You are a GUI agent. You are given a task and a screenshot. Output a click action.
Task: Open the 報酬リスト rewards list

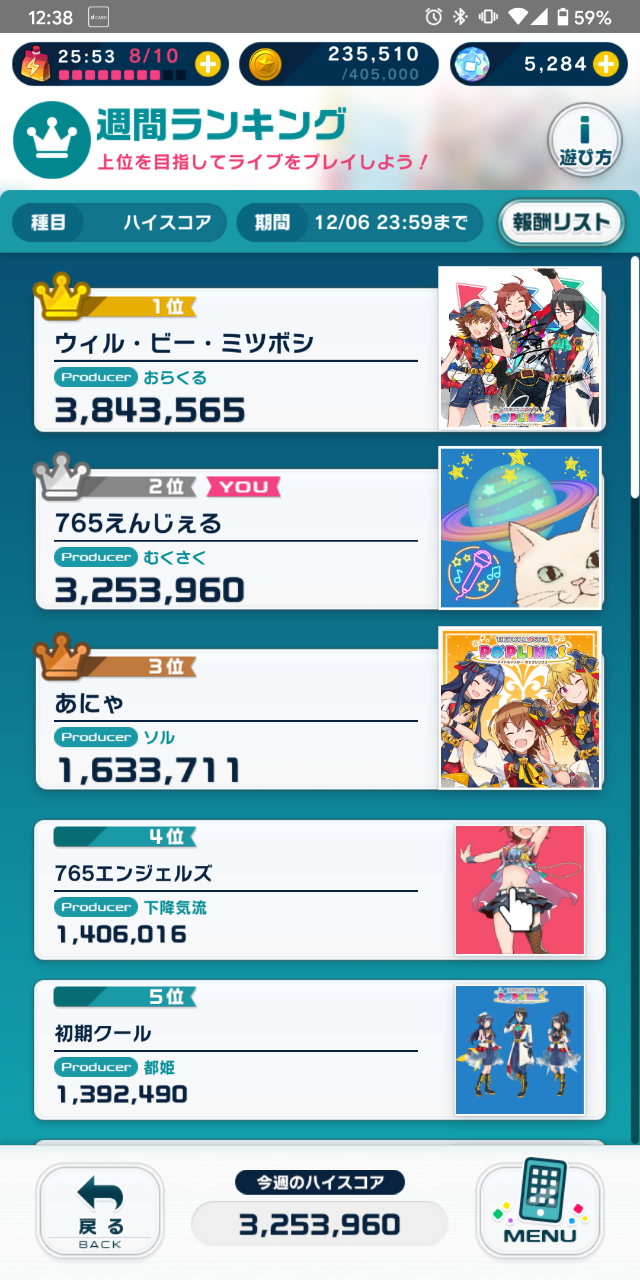(x=561, y=222)
